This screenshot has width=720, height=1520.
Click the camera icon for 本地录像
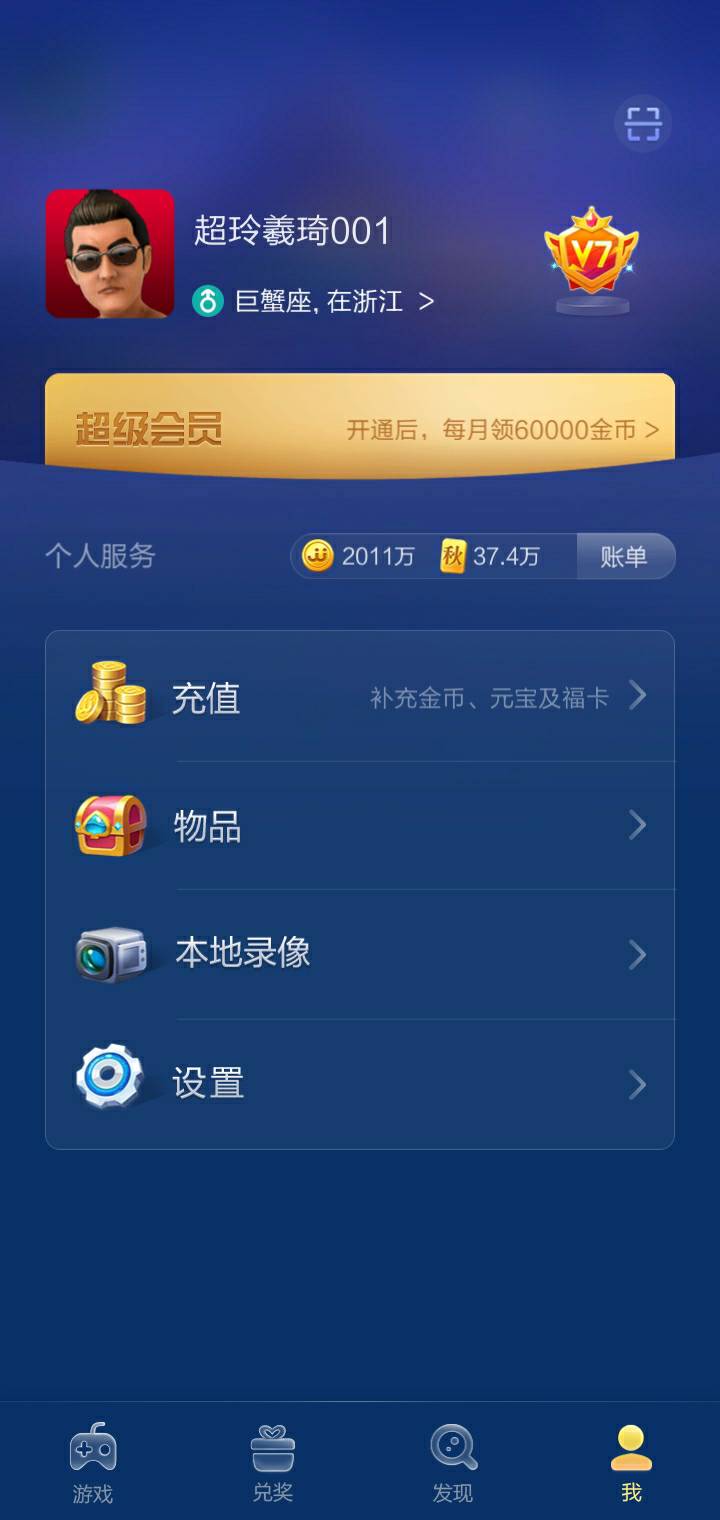click(110, 953)
